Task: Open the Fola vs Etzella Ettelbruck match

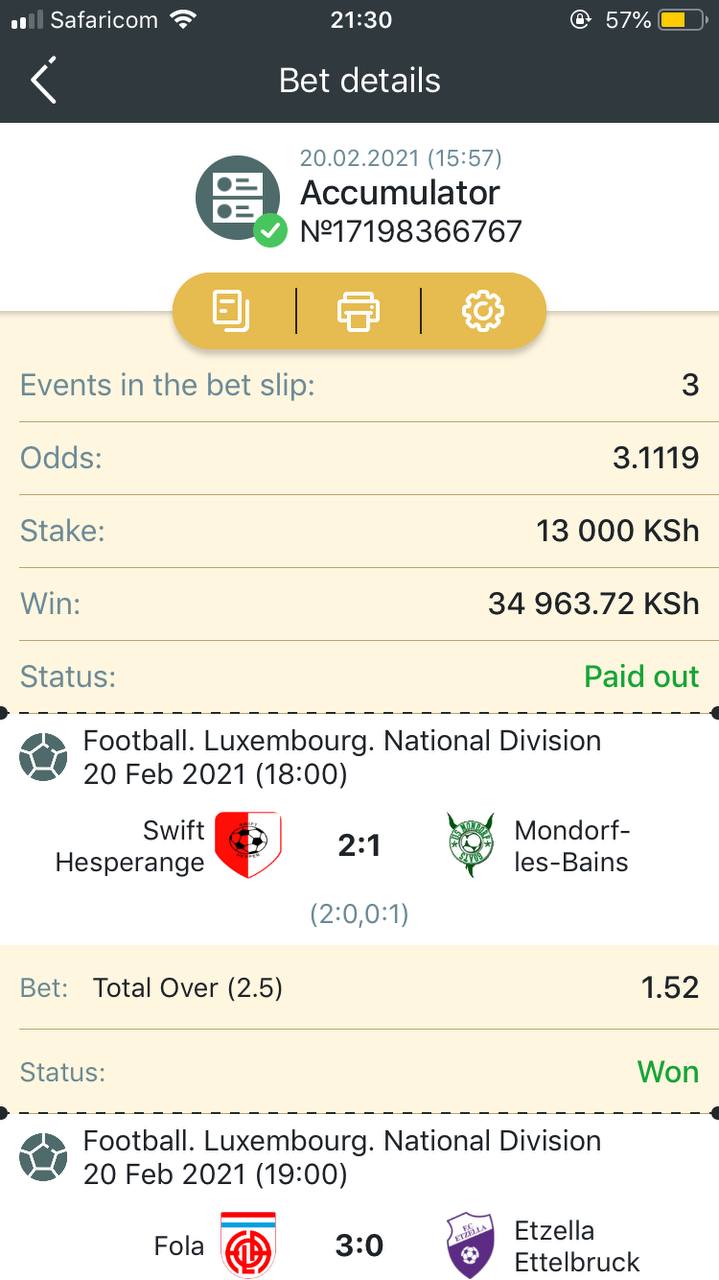Action: 359,1245
